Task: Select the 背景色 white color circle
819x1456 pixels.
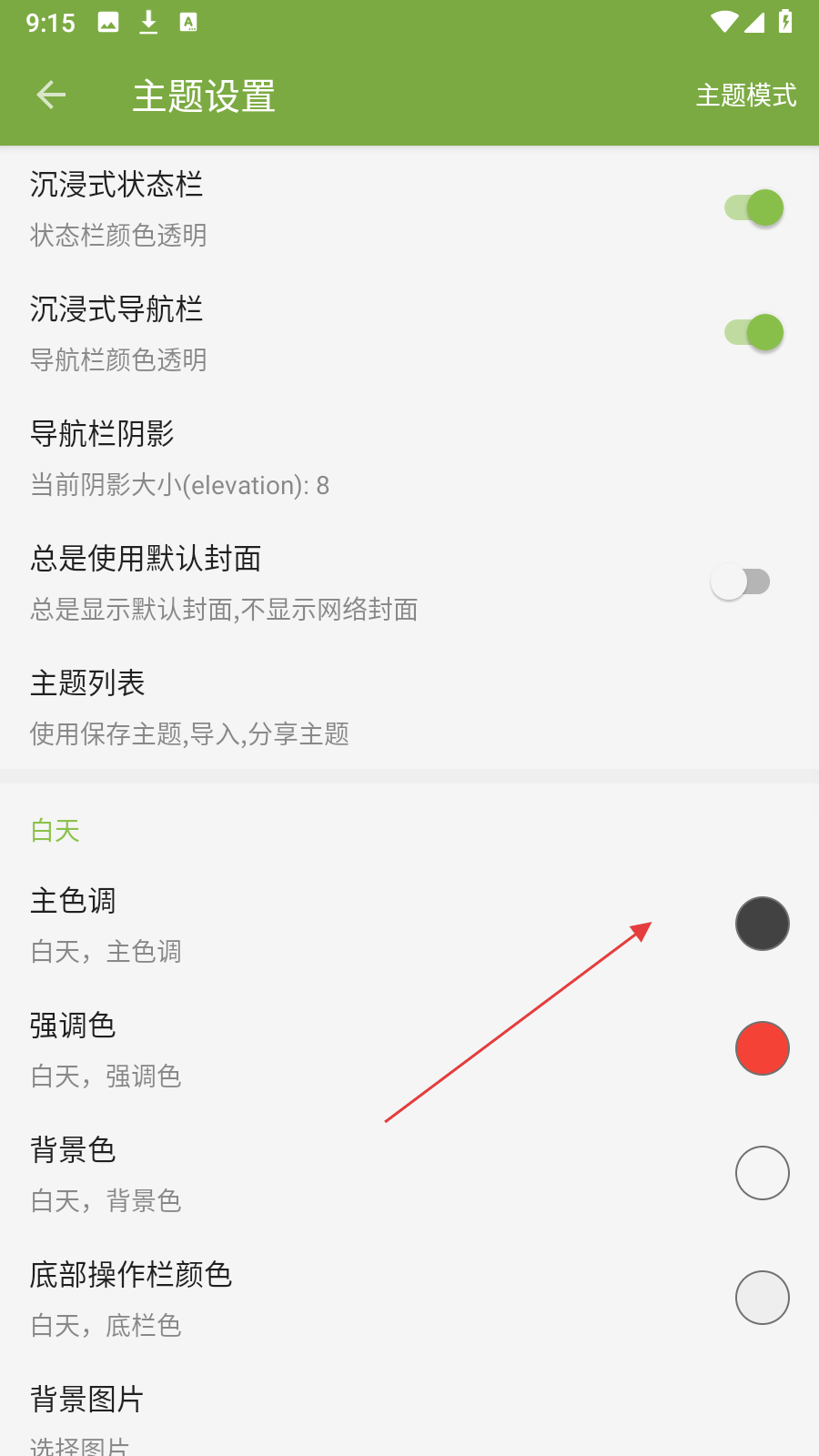Action: [x=762, y=1173]
